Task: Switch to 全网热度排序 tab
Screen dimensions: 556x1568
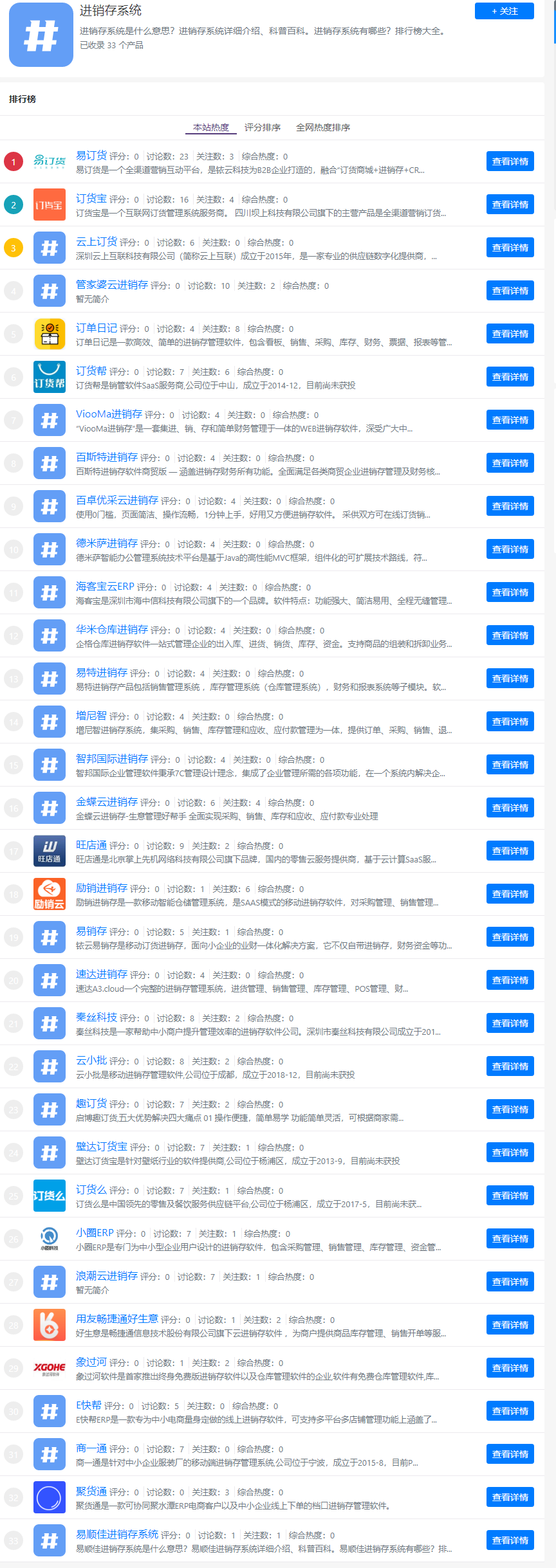Action: [x=322, y=127]
